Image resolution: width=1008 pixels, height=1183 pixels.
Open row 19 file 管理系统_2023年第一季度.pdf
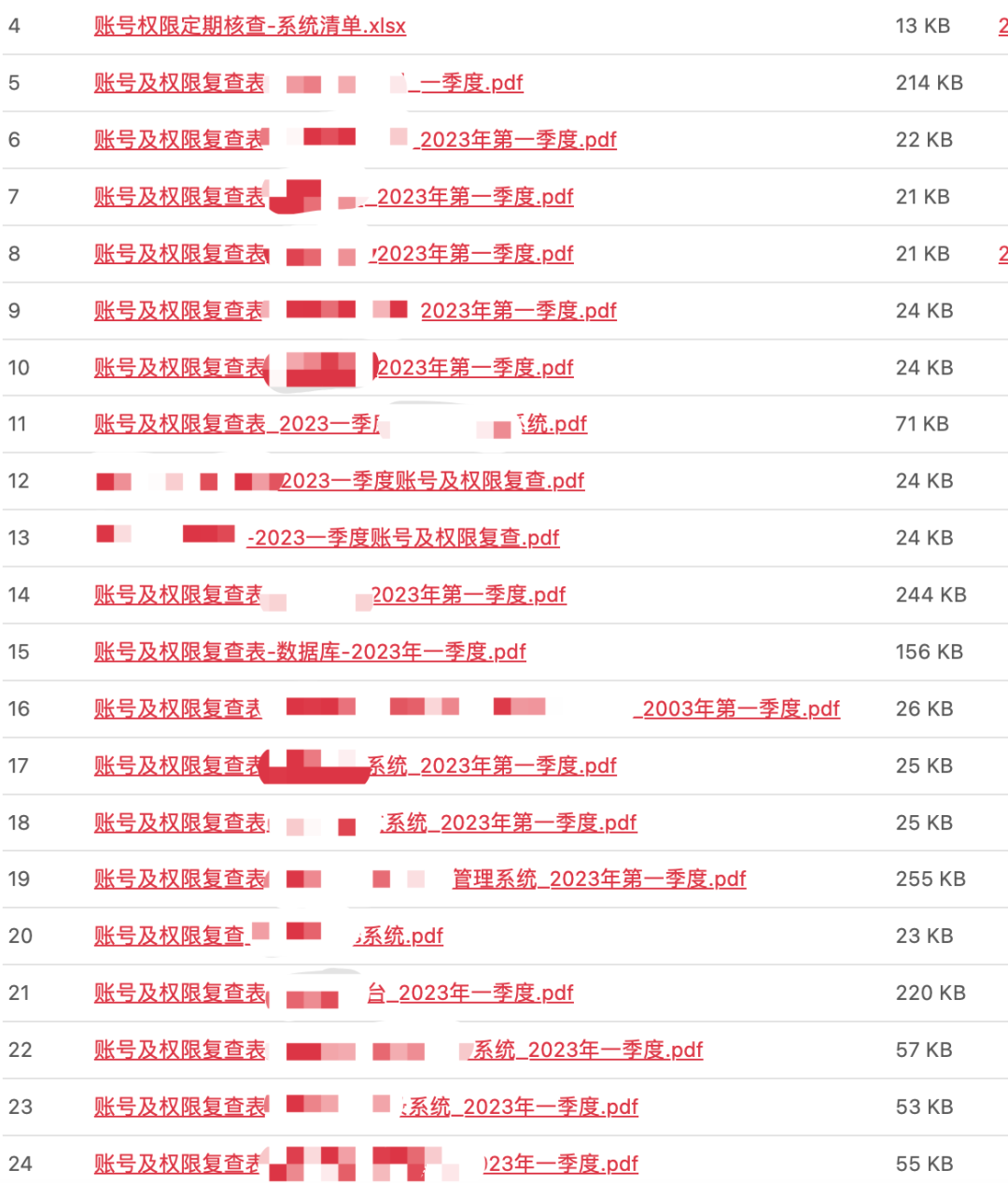(420, 879)
